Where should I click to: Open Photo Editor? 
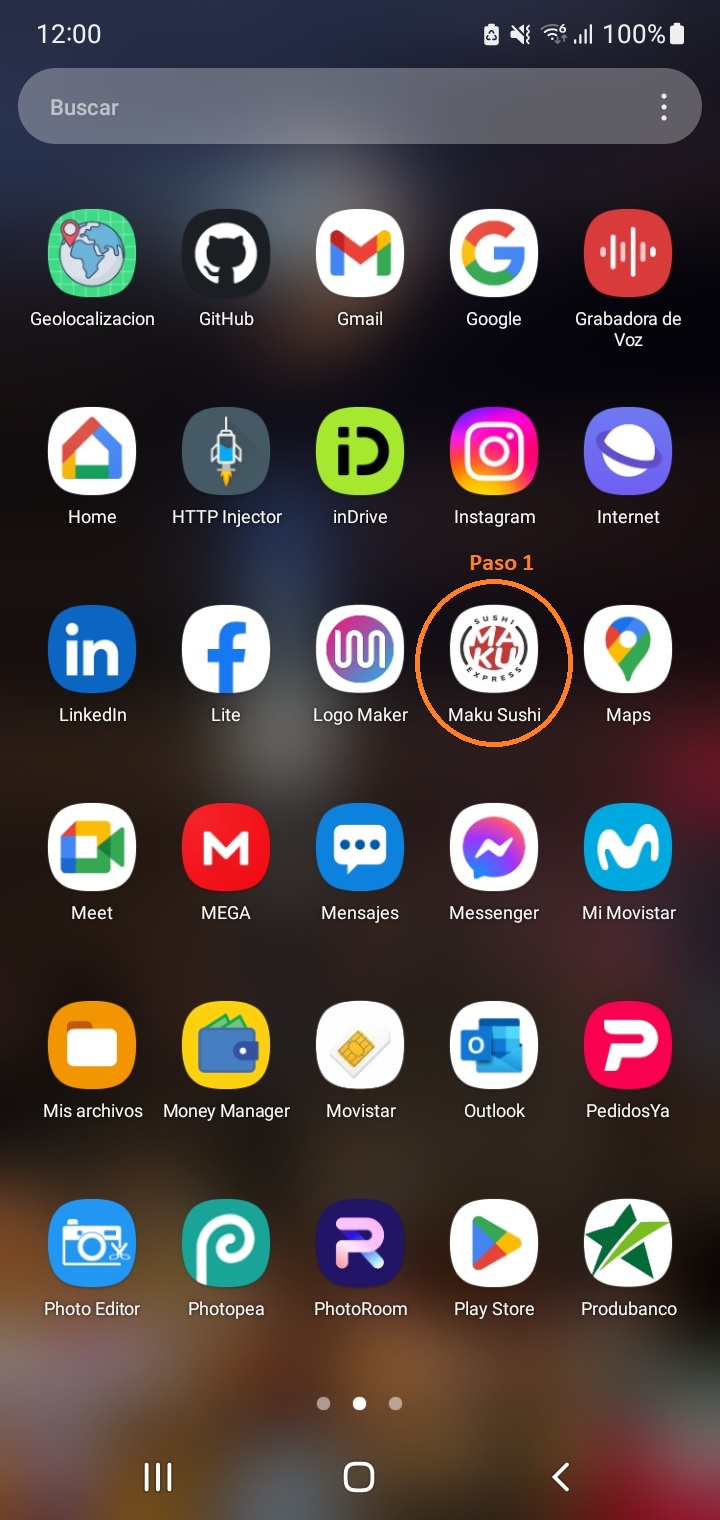(92, 1244)
